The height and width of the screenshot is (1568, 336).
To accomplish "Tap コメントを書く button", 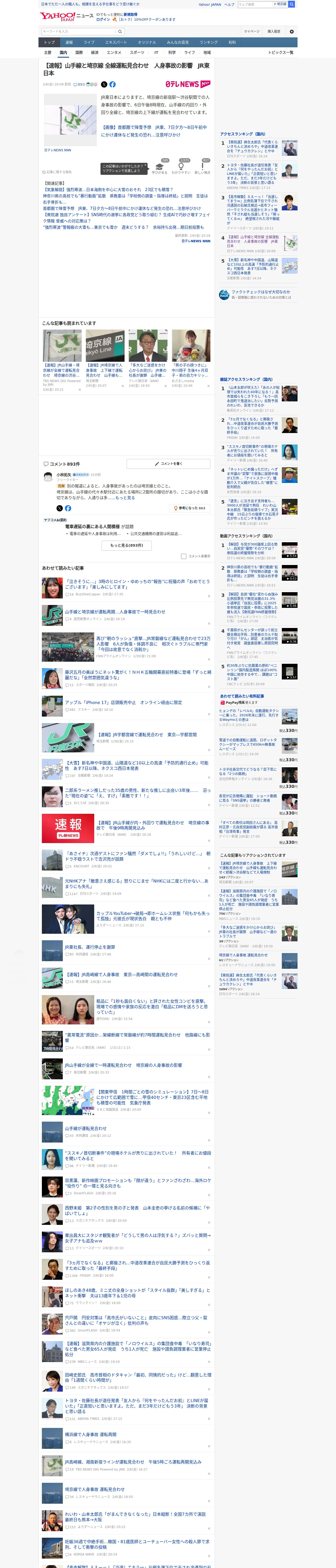I will (x=168, y=464).
